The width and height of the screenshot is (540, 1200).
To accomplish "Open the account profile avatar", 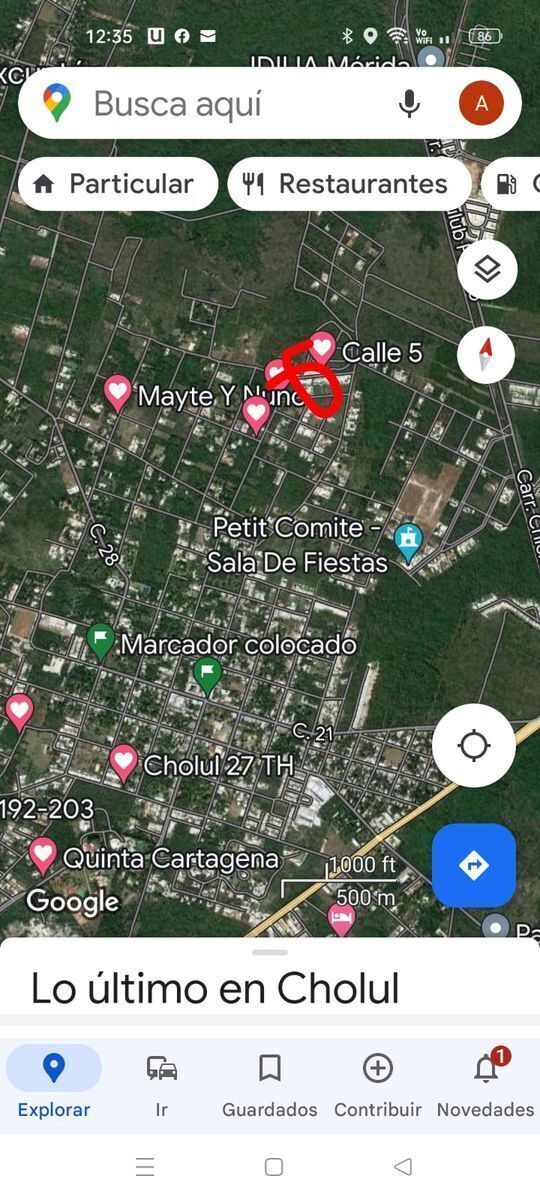I will click(481, 103).
